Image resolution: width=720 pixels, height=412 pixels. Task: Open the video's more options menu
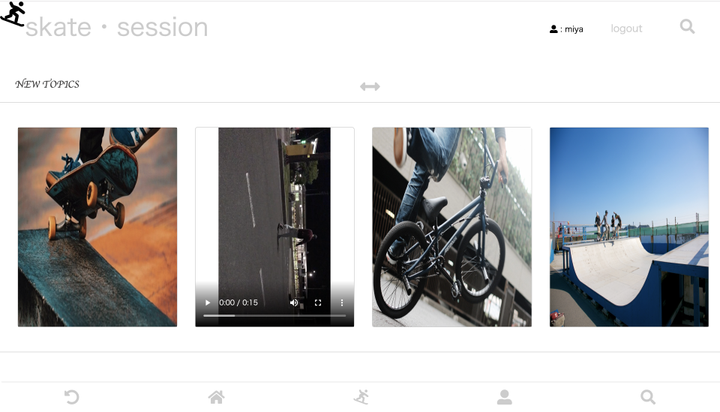pos(341,302)
